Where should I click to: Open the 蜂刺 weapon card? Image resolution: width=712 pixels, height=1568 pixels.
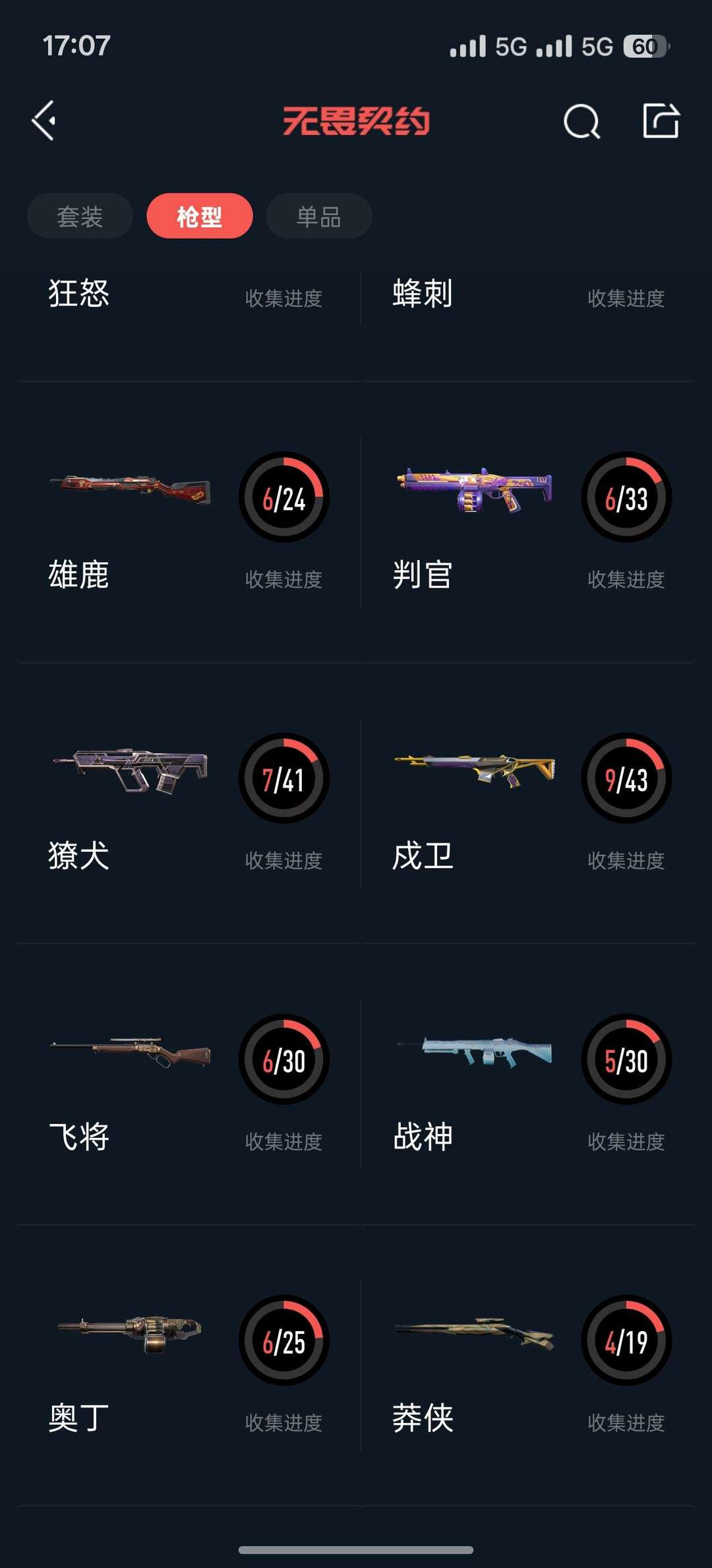pos(527,297)
